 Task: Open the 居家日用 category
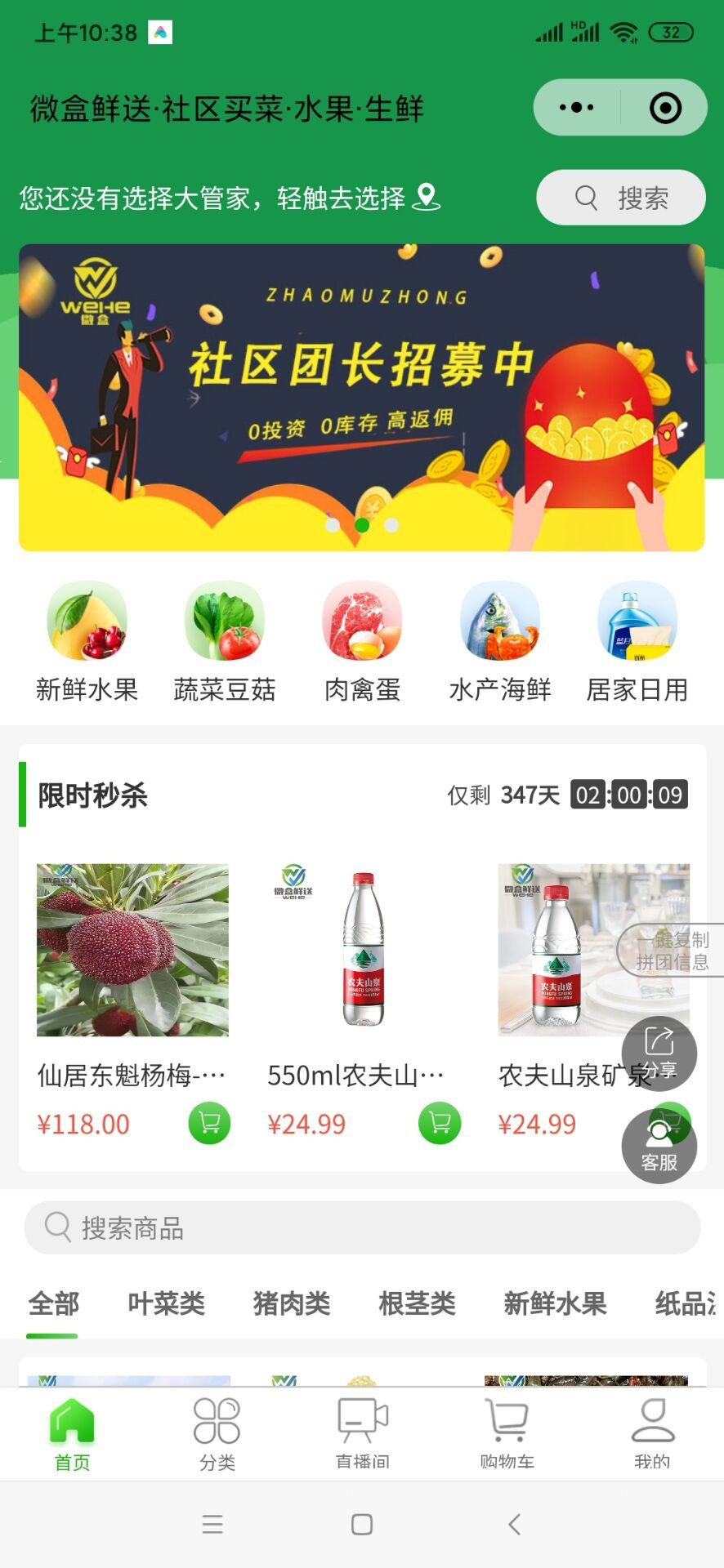click(637, 642)
